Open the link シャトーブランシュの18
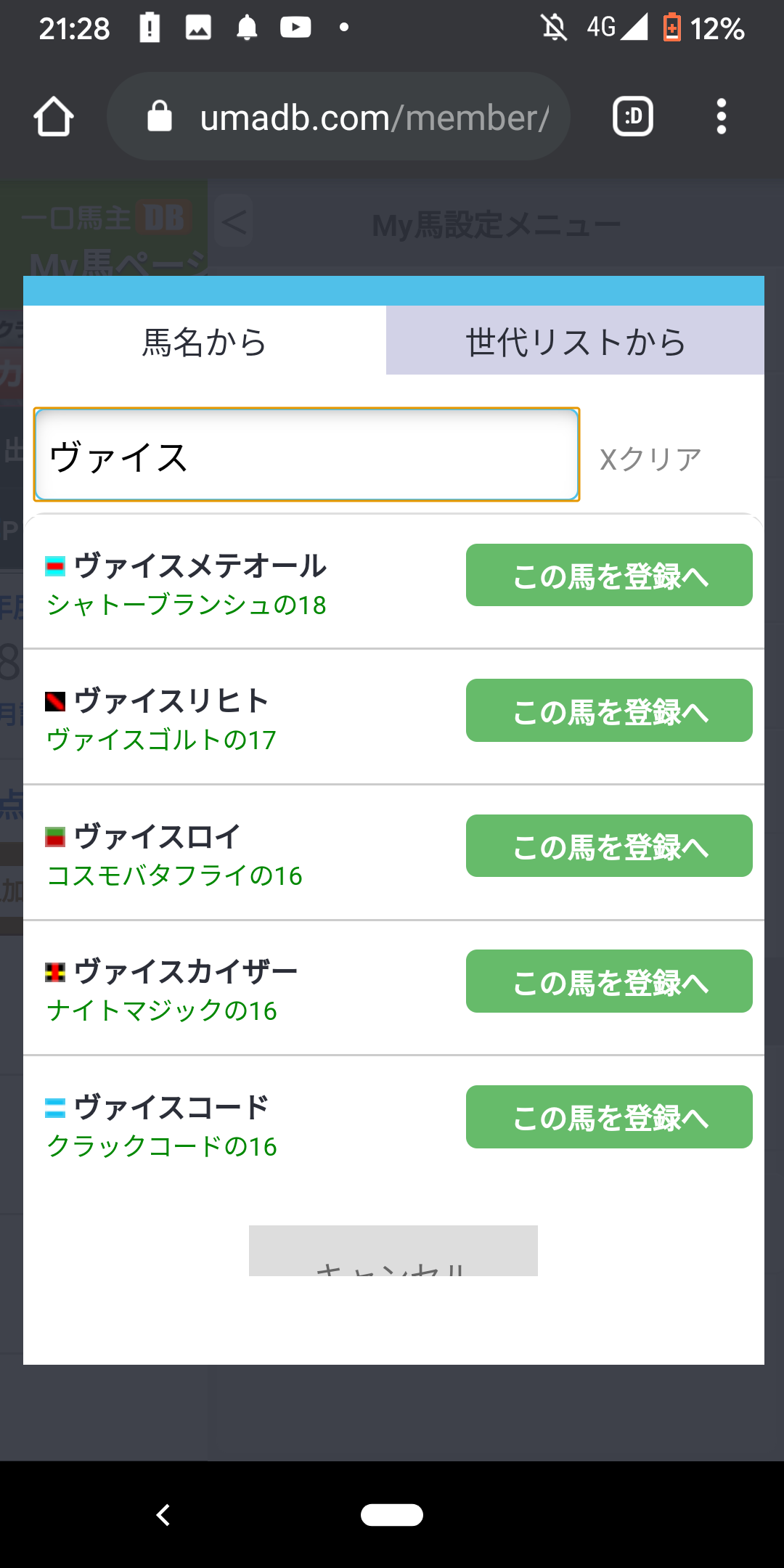The height and width of the screenshot is (1568, 784). click(x=187, y=605)
